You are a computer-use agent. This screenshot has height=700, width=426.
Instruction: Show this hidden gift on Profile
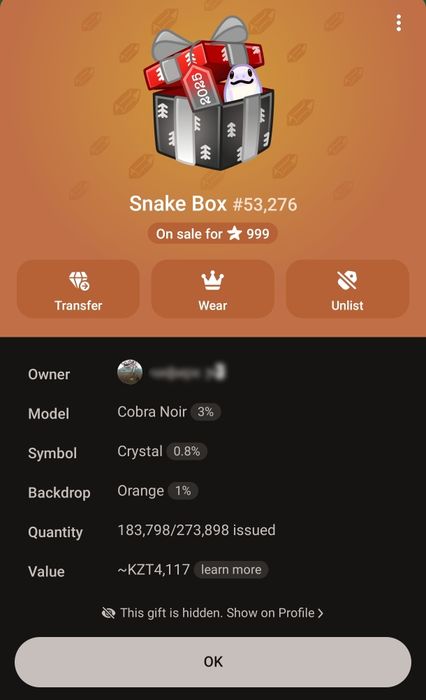(213, 613)
